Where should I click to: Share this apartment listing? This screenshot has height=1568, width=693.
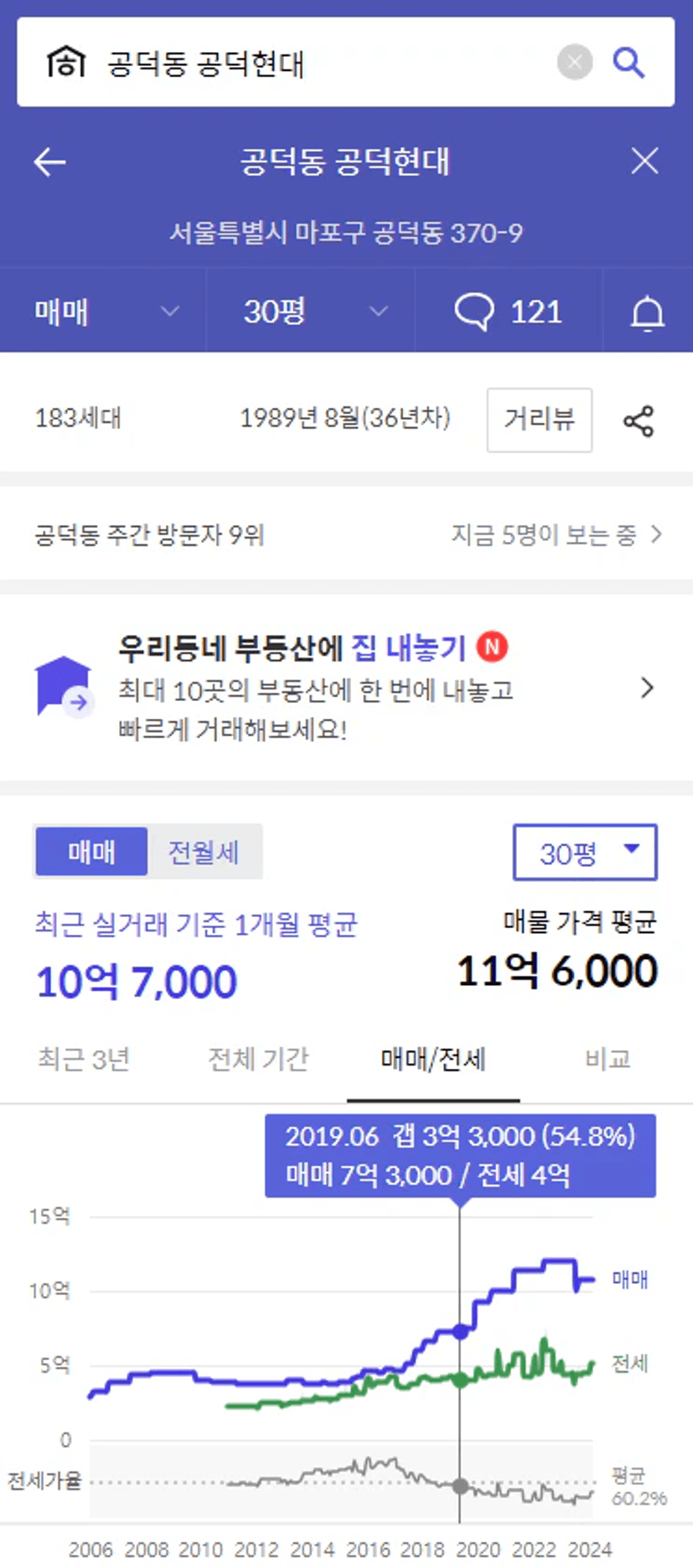[639, 420]
